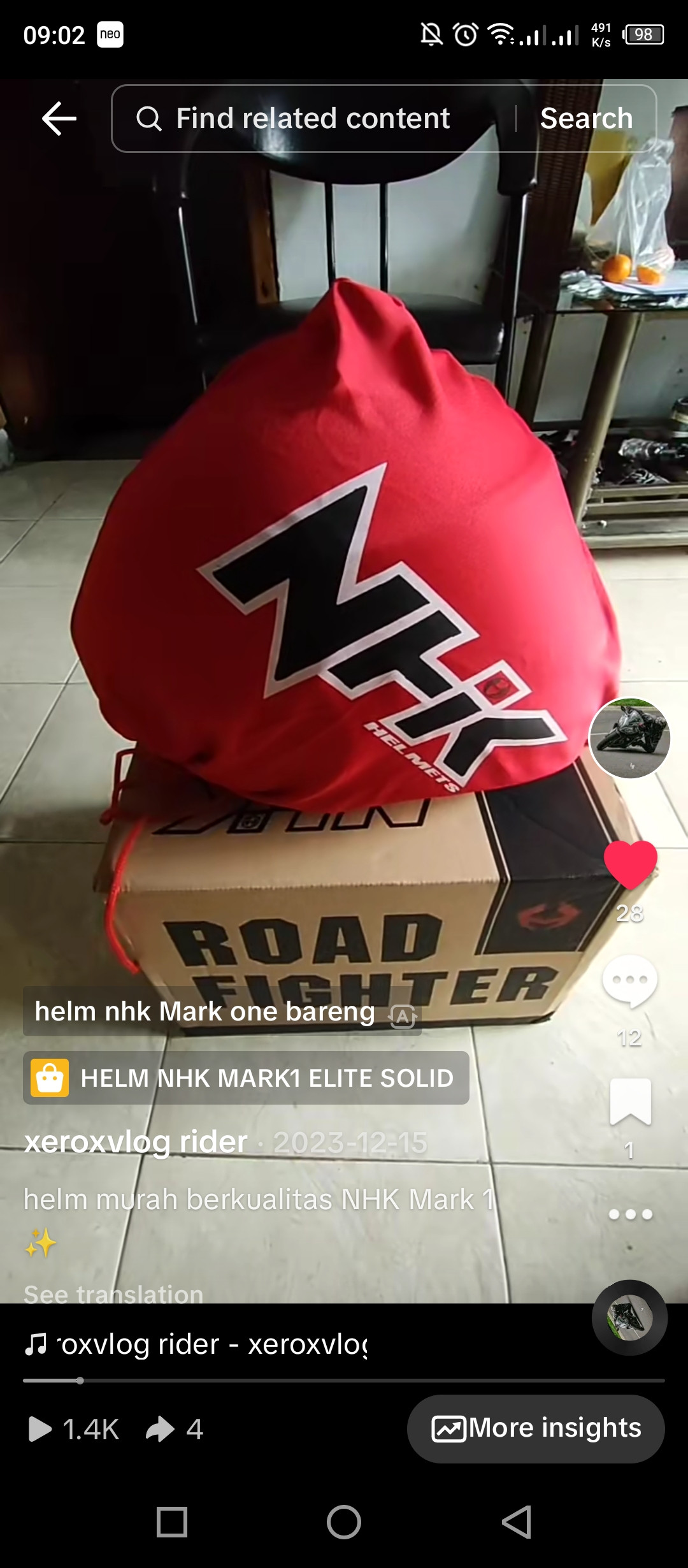Viewport: 688px width, 1568px height.
Task: Tap the caption auto-translate icon
Action: (x=403, y=1017)
